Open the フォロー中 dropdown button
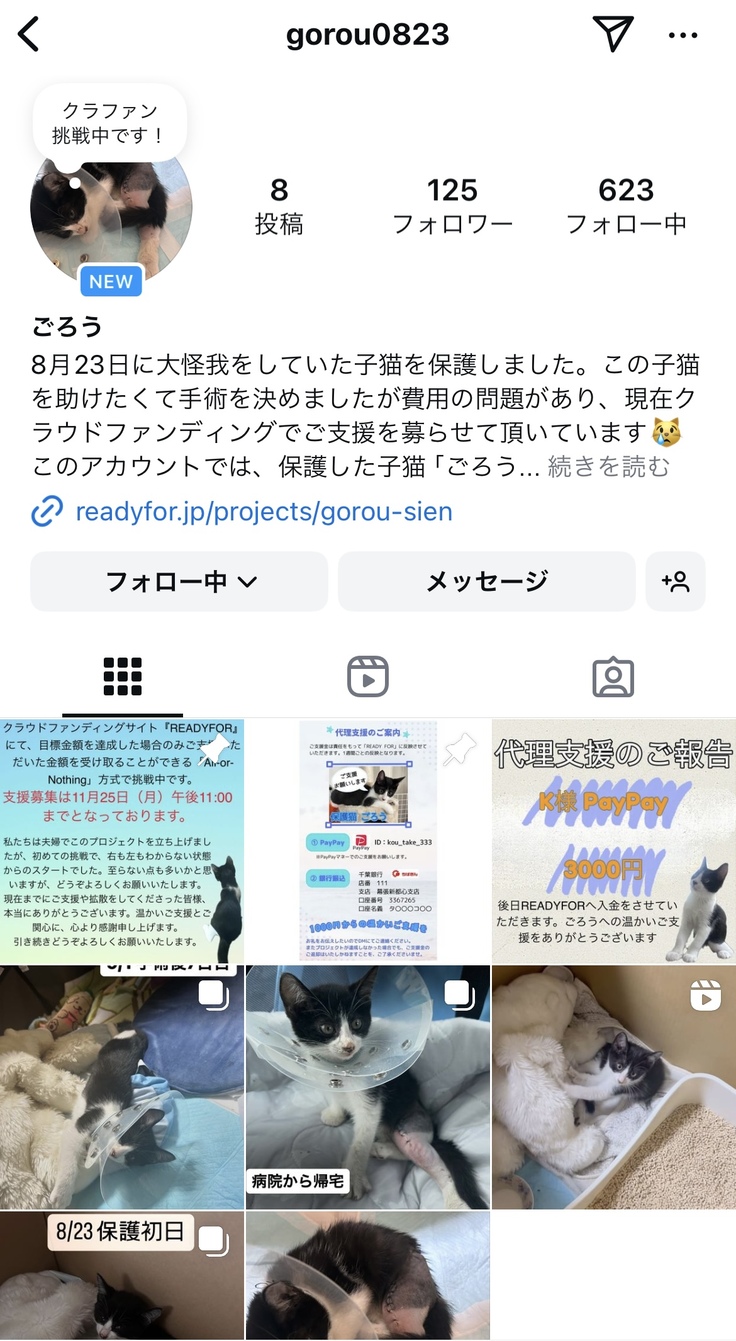The width and height of the screenshot is (736, 1341). pyautogui.click(x=179, y=581)
